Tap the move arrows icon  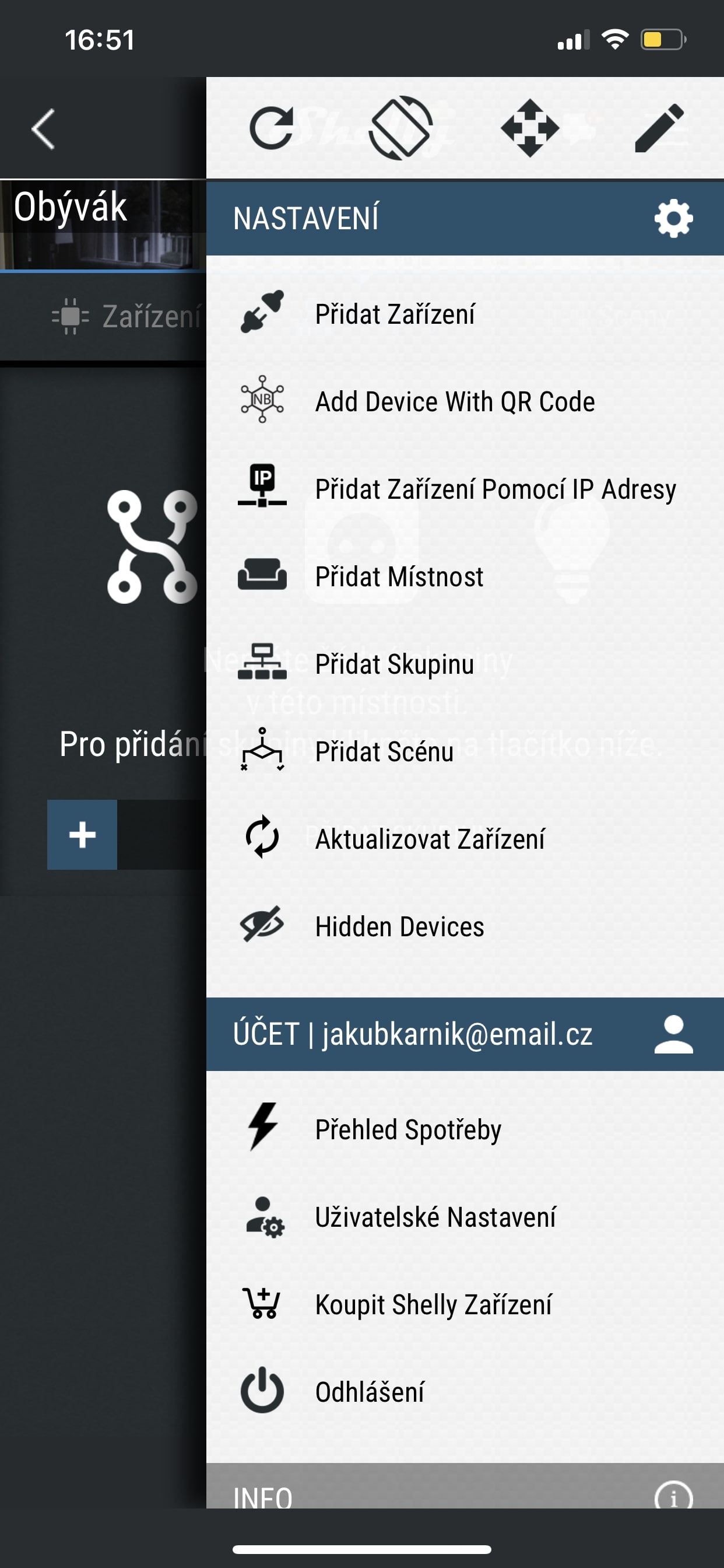tap(530, 128)
